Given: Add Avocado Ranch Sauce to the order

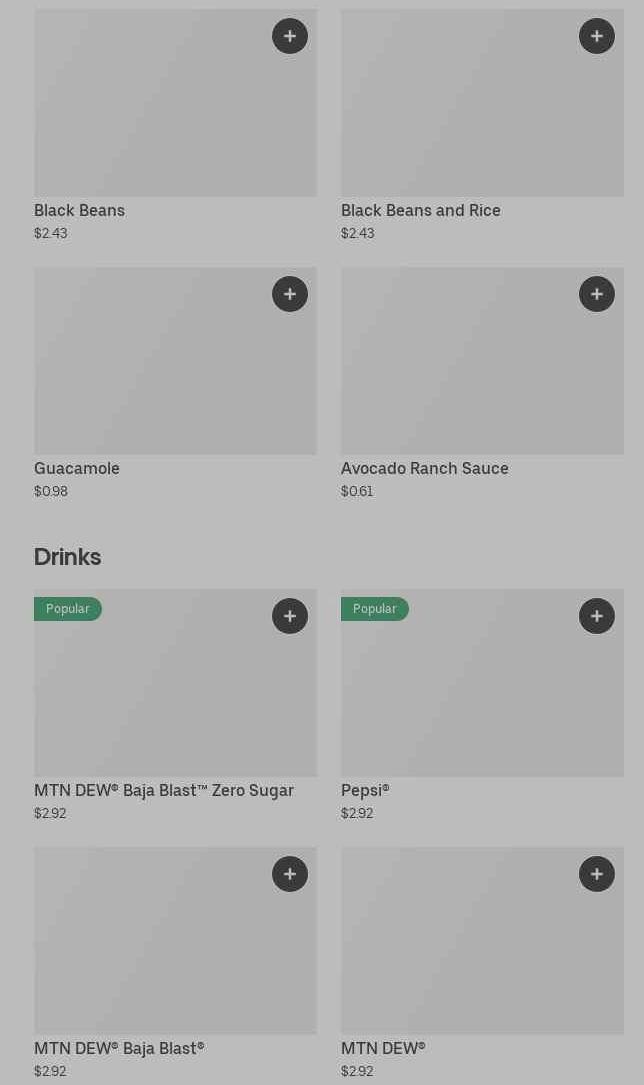Looking at the screenshot, I should tap(597, 294).
